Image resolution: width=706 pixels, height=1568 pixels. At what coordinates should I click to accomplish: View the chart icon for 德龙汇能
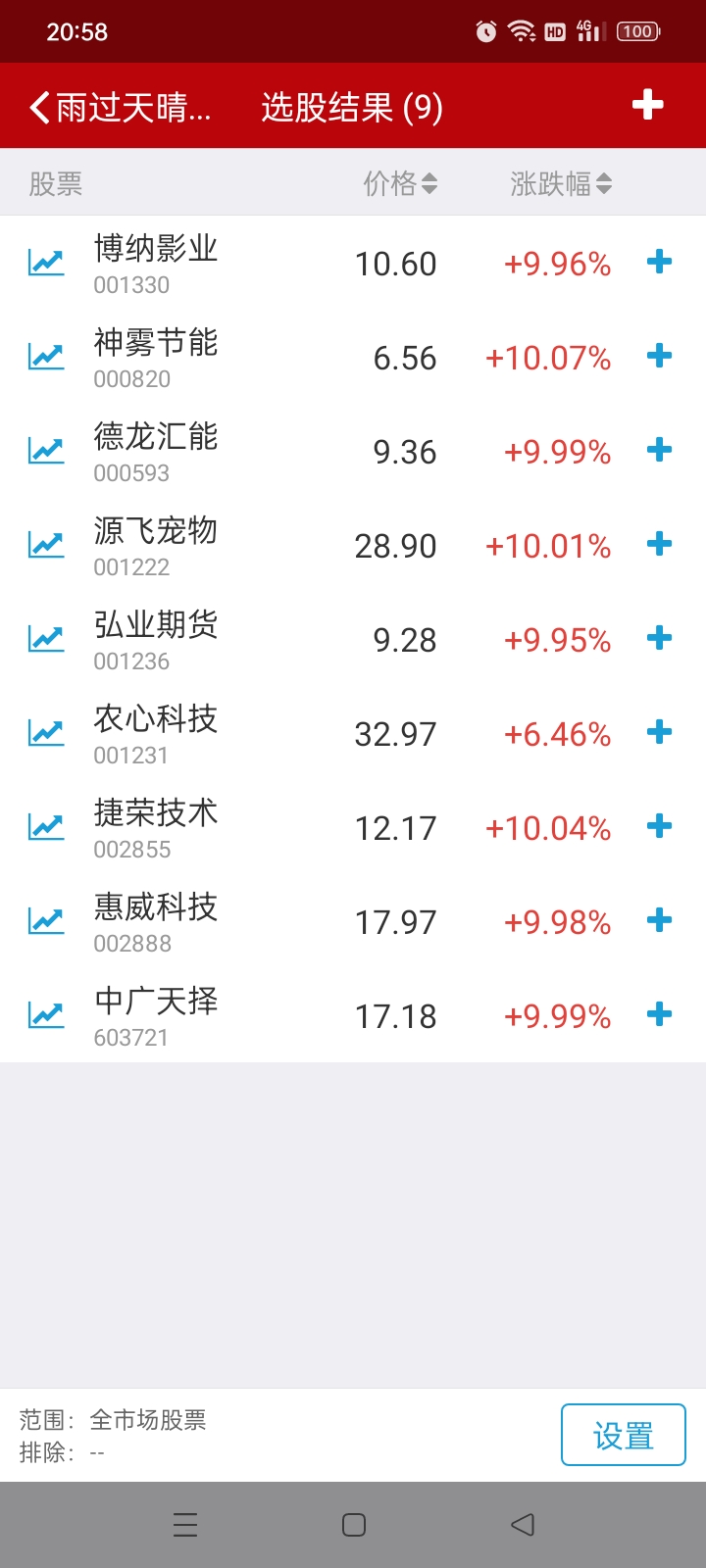(46, 451)
